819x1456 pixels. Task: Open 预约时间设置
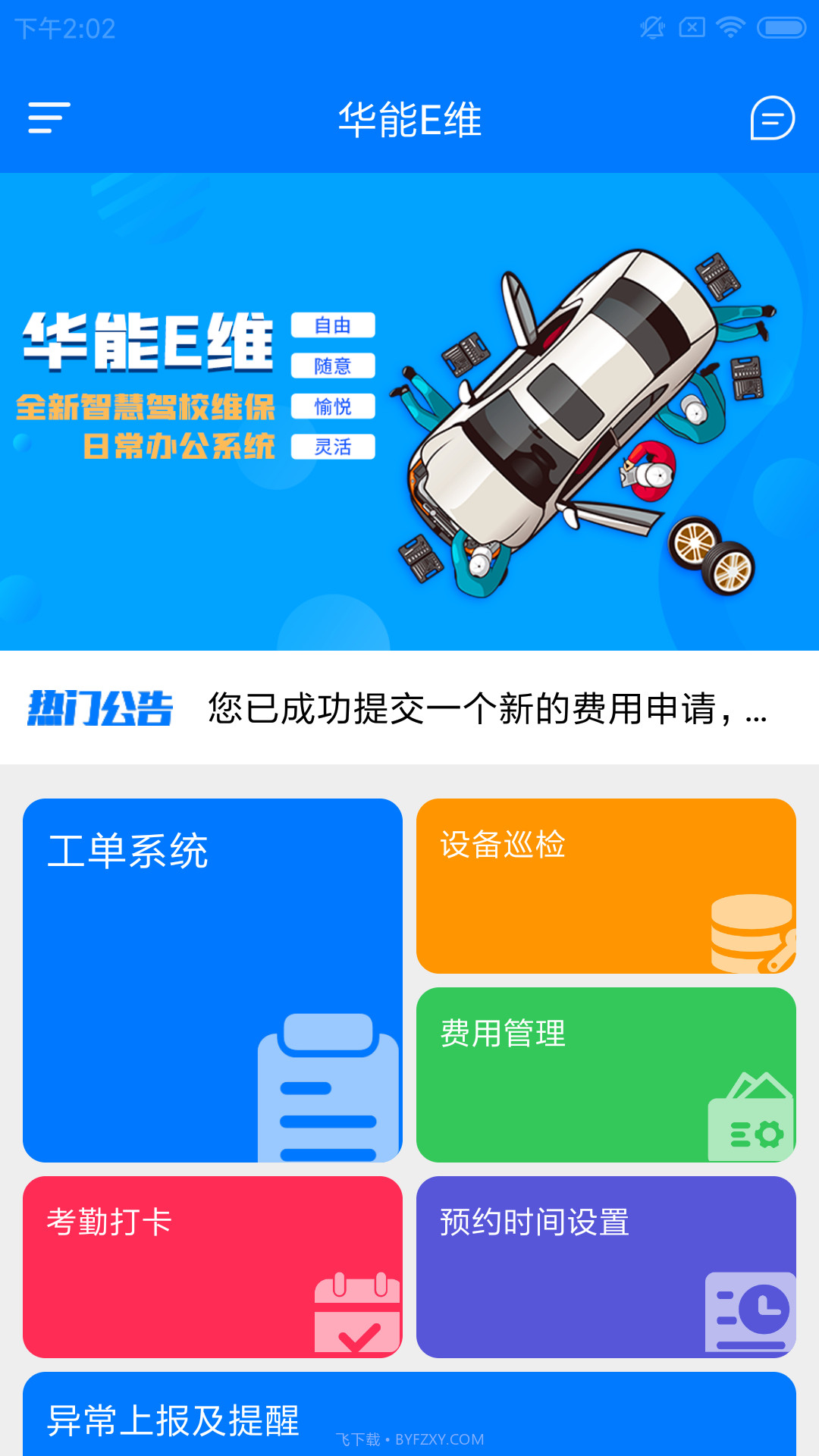[x=606, y=1266]
